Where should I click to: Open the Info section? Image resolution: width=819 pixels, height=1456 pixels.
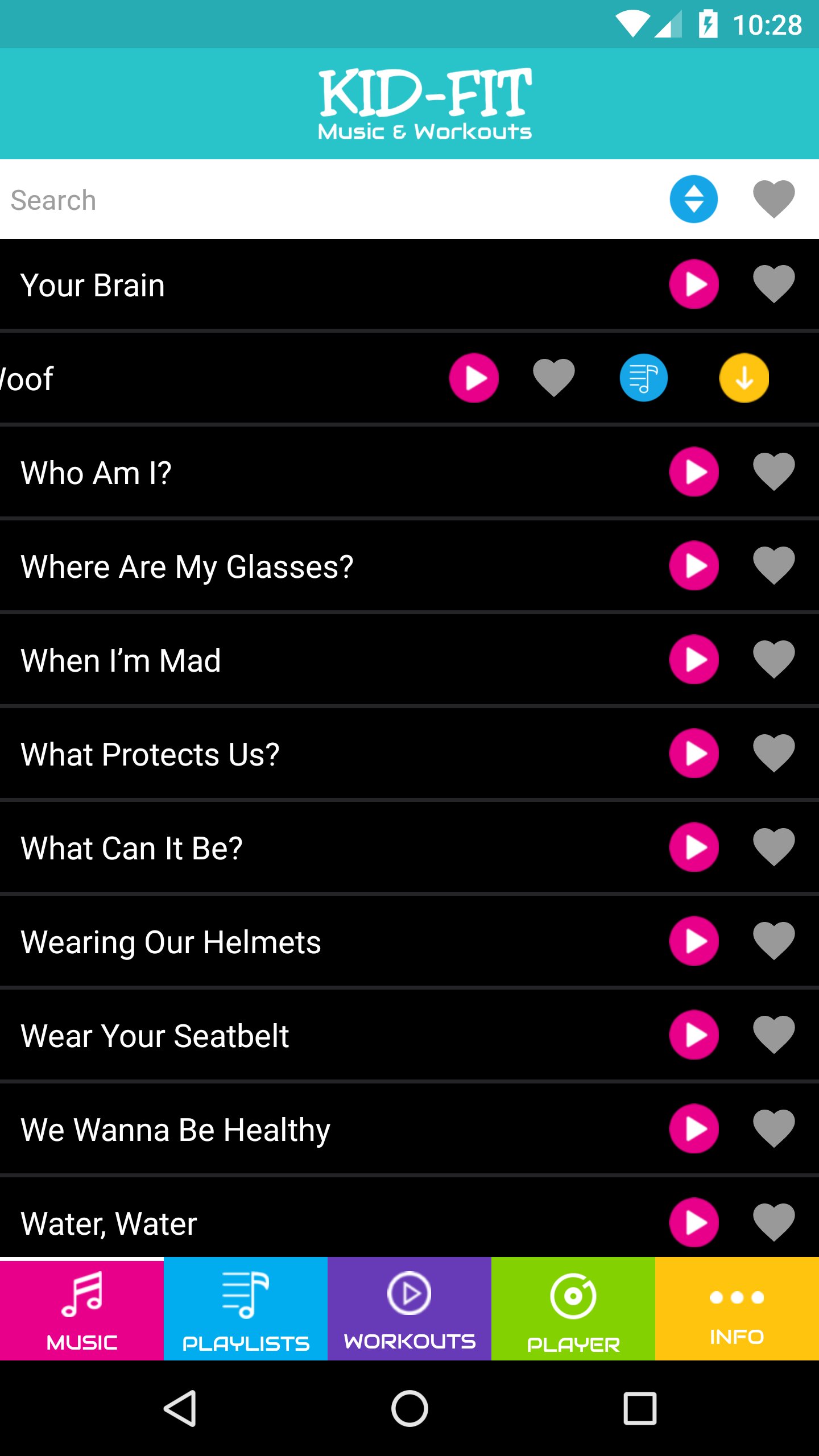(x=737, y=1308)
